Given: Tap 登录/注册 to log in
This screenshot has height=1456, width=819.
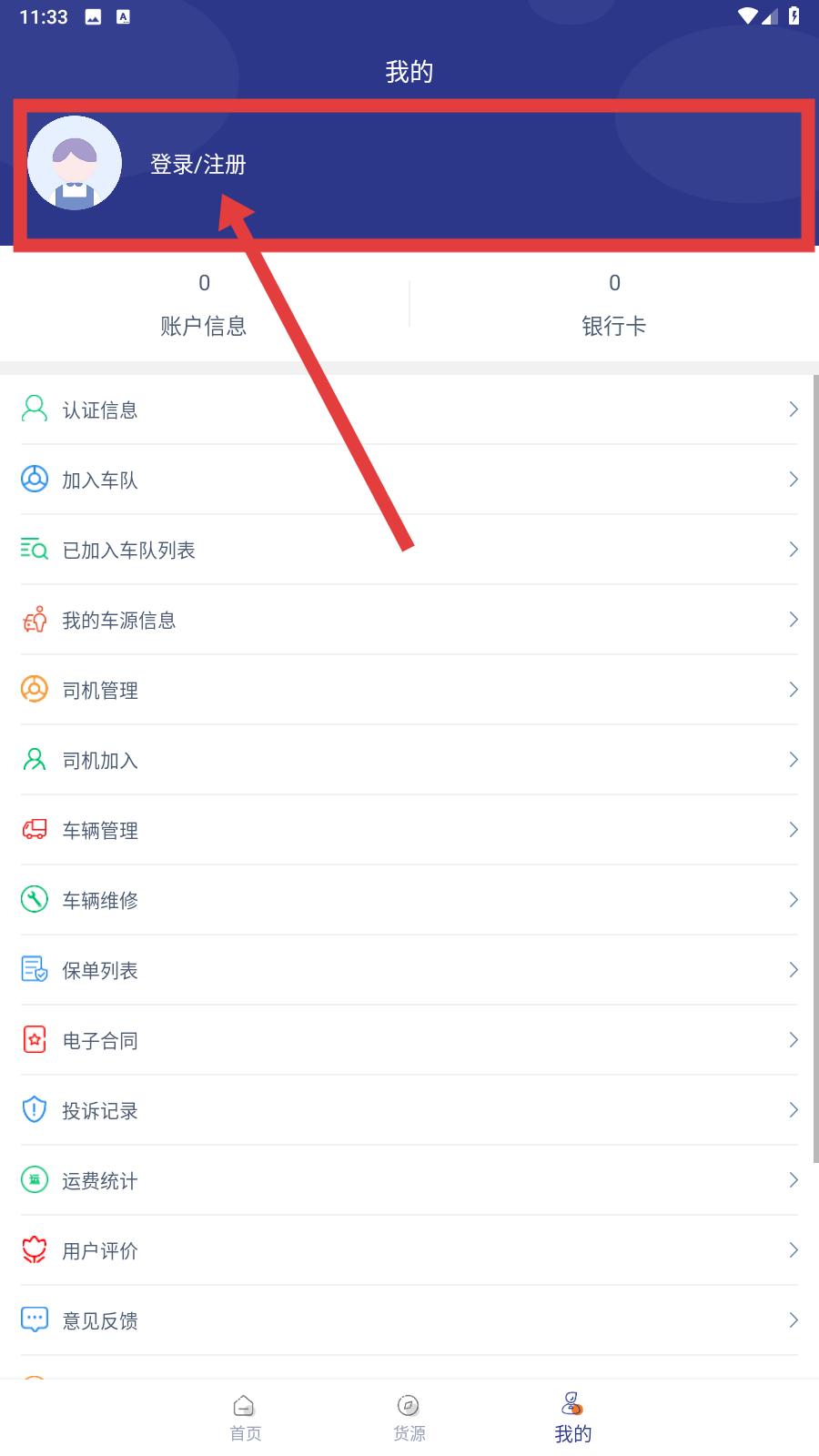Looking at the screenshot, I should [198, 165].
